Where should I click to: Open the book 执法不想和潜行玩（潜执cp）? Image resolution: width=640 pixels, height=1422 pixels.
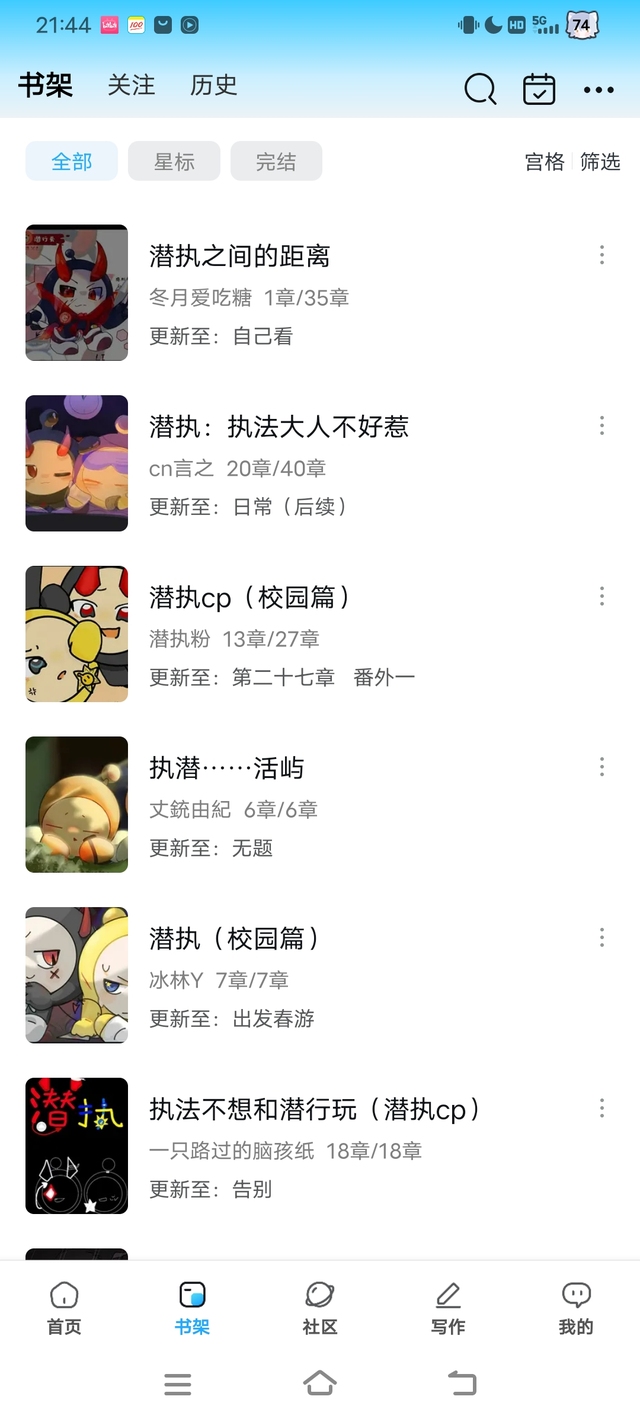[x=320, y=1146]
